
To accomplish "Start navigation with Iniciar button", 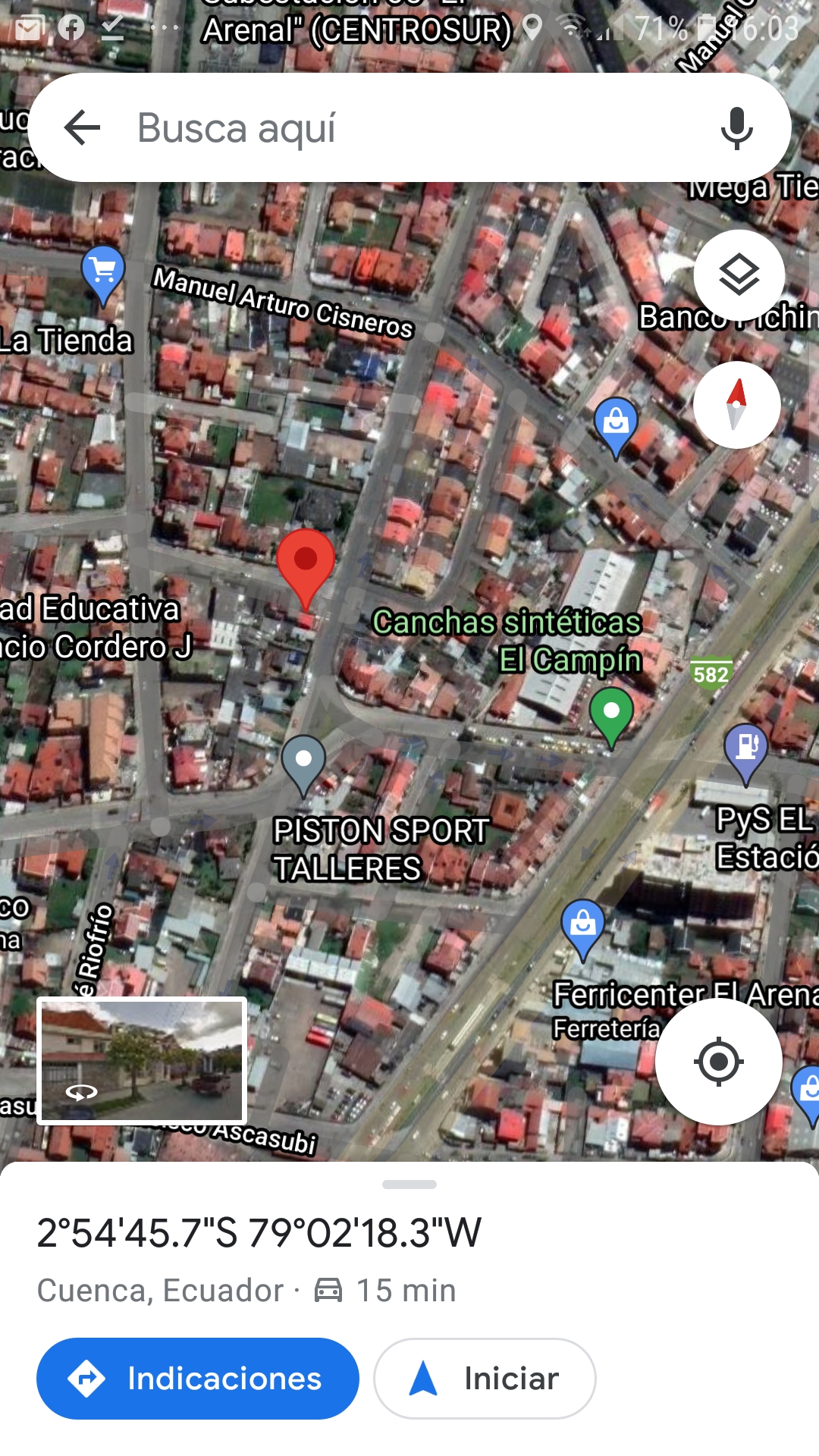I will [x=485, y=1378].
